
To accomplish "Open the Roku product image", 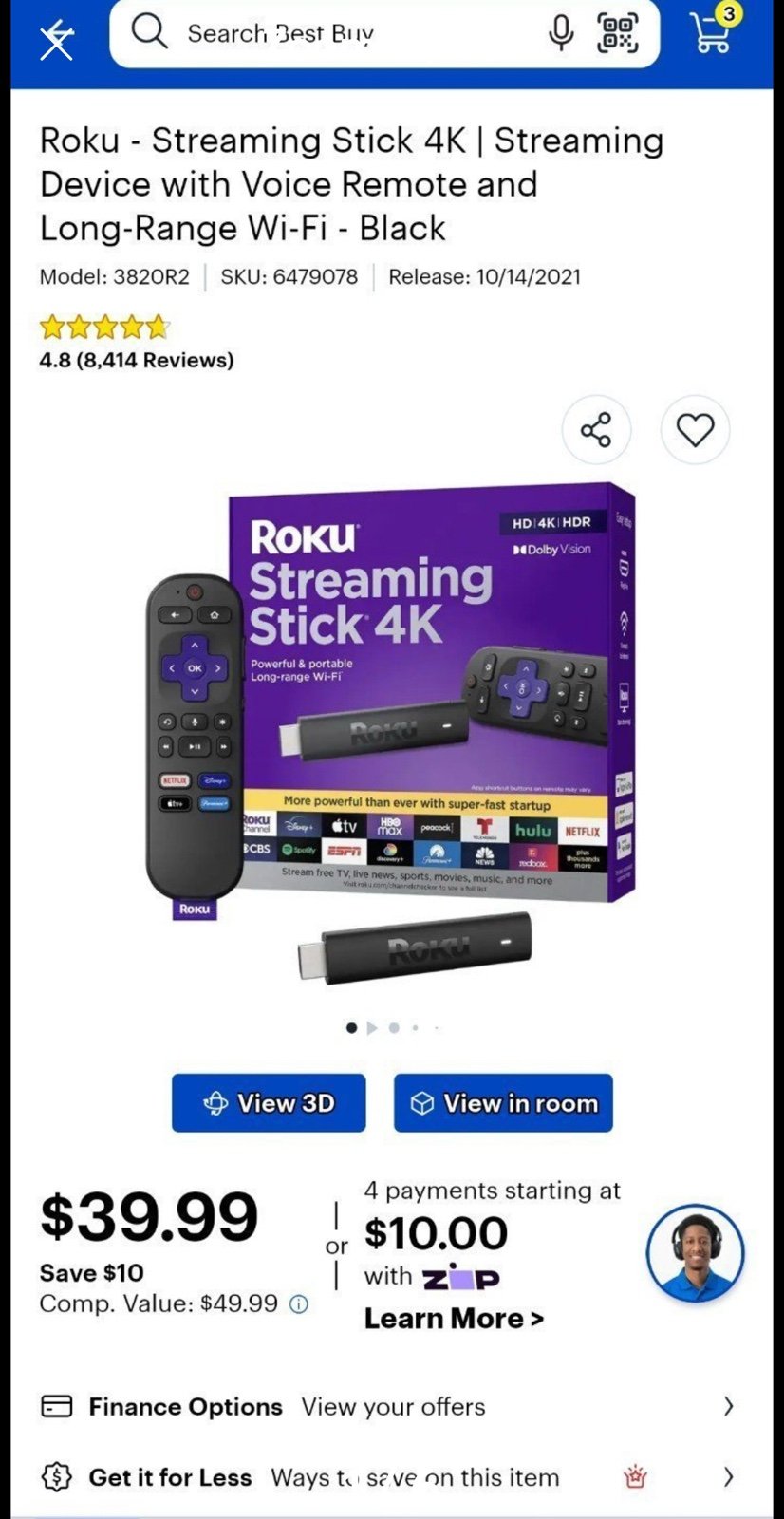I will [x=391, y=731].
